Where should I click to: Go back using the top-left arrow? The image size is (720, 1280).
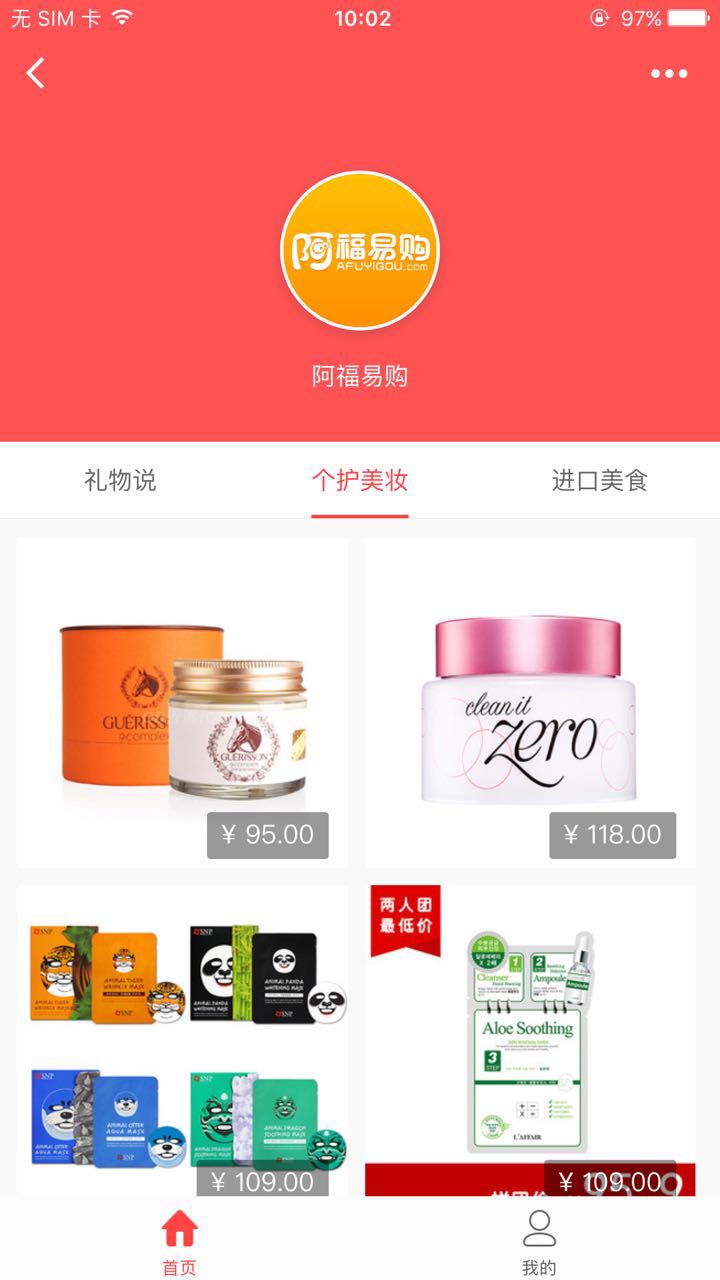click(36, 73)
